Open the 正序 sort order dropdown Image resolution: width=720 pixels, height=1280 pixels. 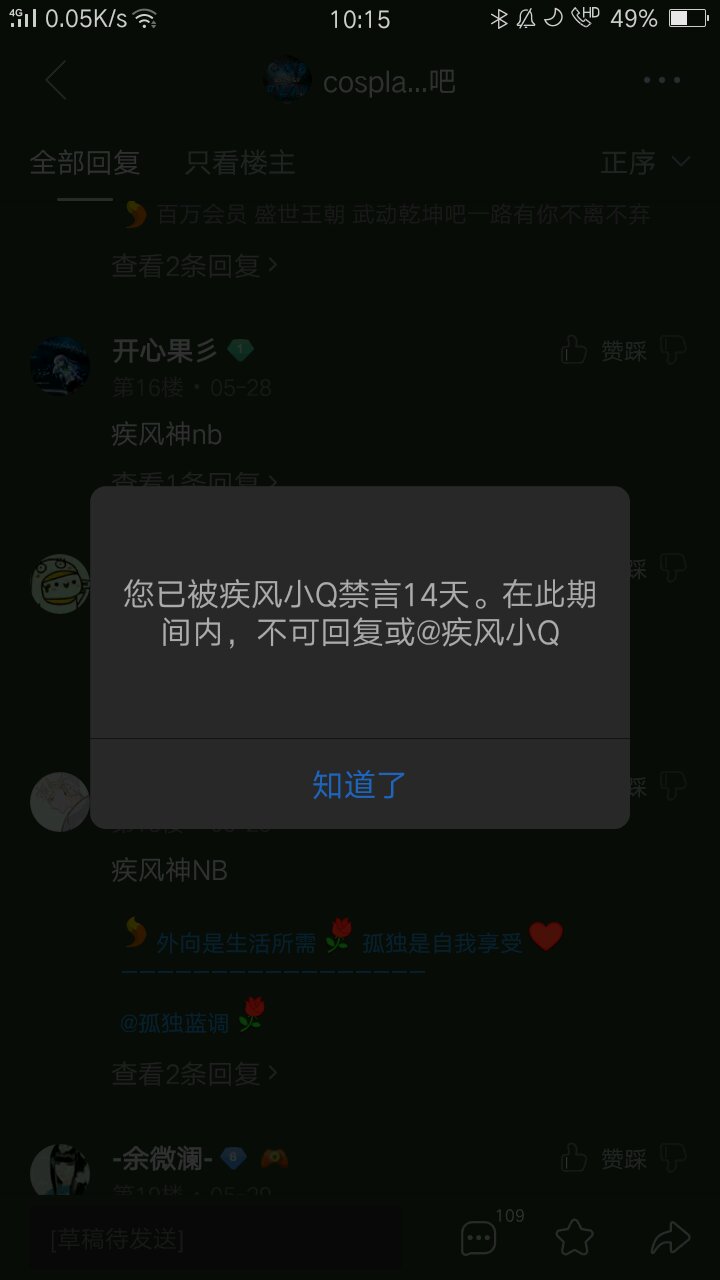pos(645,163)
